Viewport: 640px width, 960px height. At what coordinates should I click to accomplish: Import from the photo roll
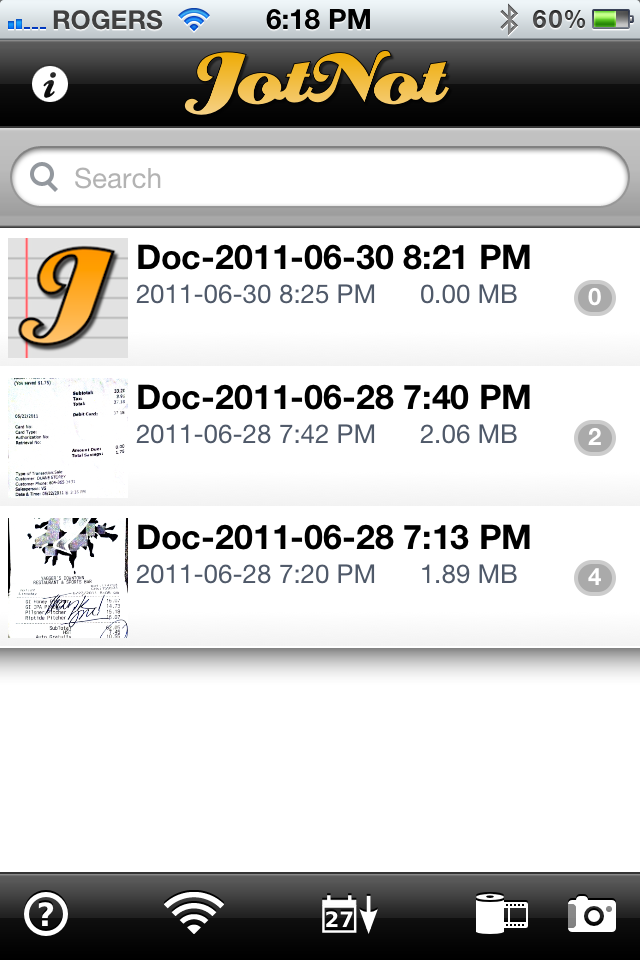[502, 915]
